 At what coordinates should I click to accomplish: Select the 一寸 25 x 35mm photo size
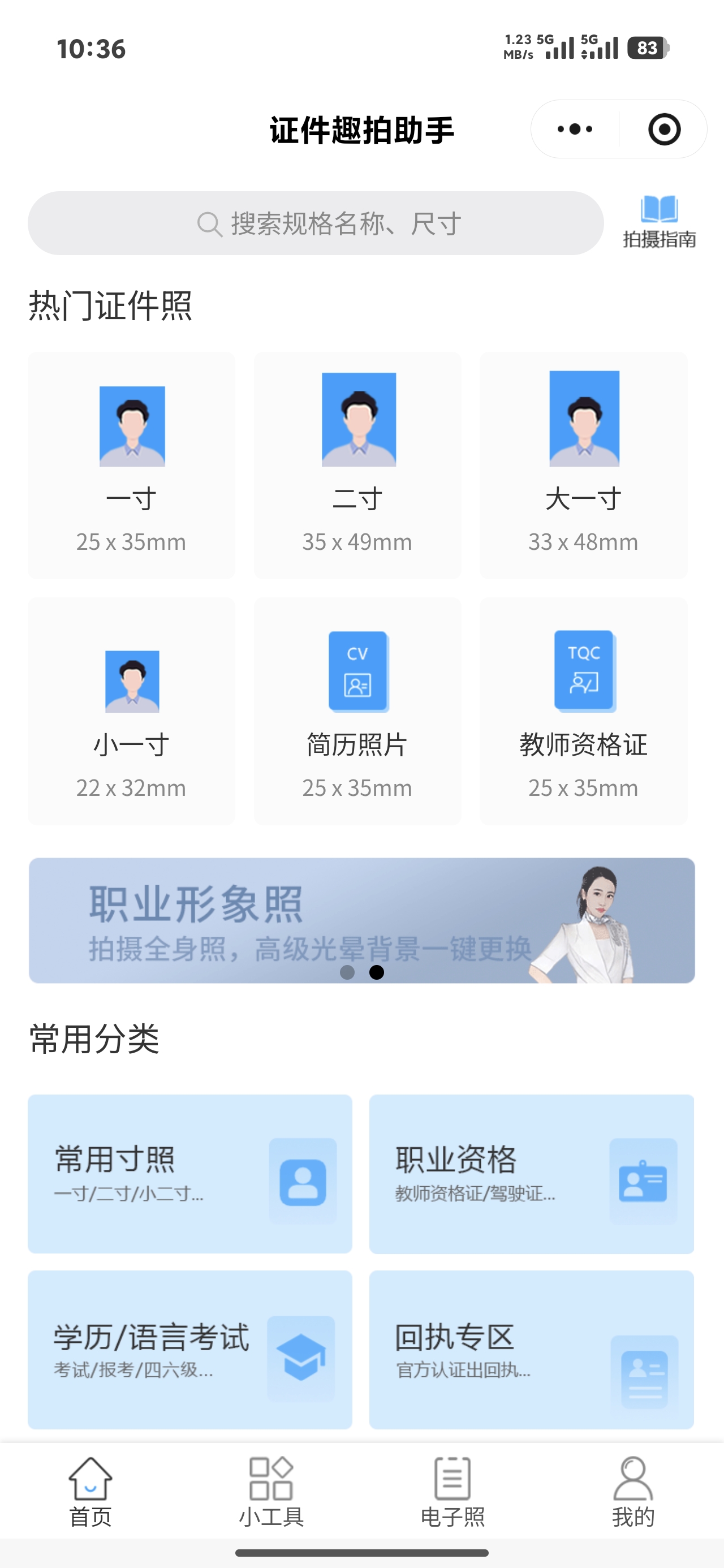132,465
